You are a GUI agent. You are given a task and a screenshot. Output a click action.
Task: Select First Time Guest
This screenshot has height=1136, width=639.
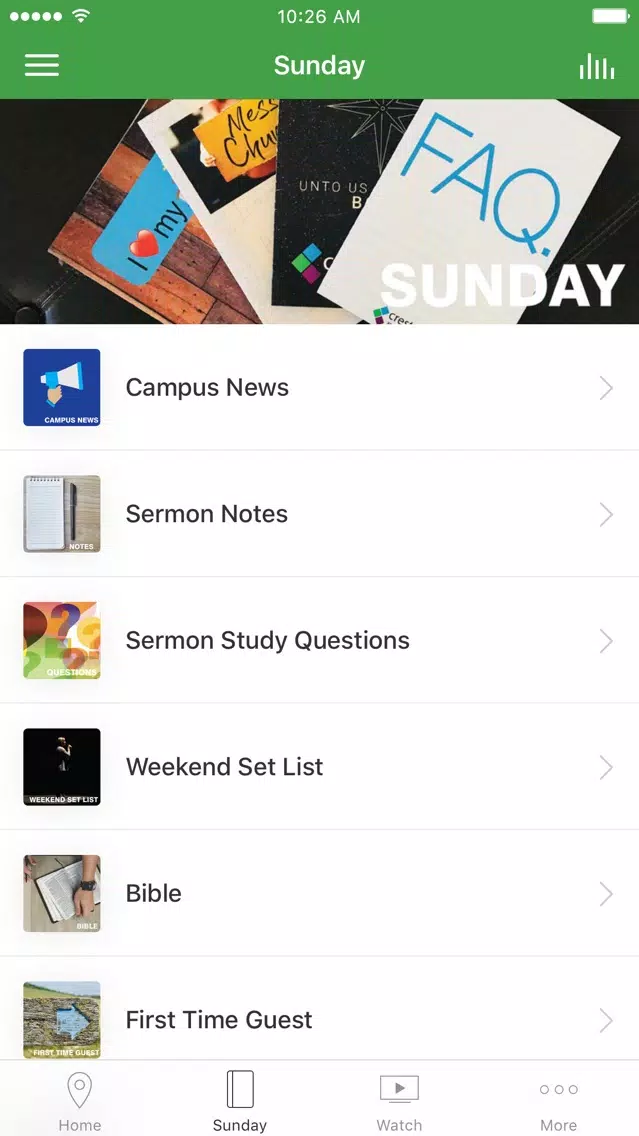click(320, 1008)
